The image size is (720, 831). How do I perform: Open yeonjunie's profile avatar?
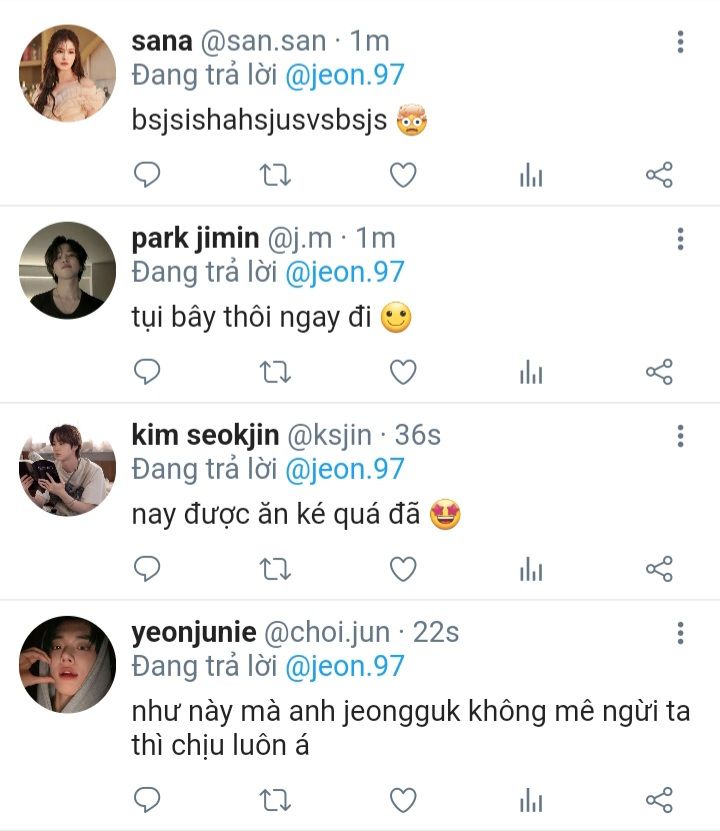(x=67, y=665)
